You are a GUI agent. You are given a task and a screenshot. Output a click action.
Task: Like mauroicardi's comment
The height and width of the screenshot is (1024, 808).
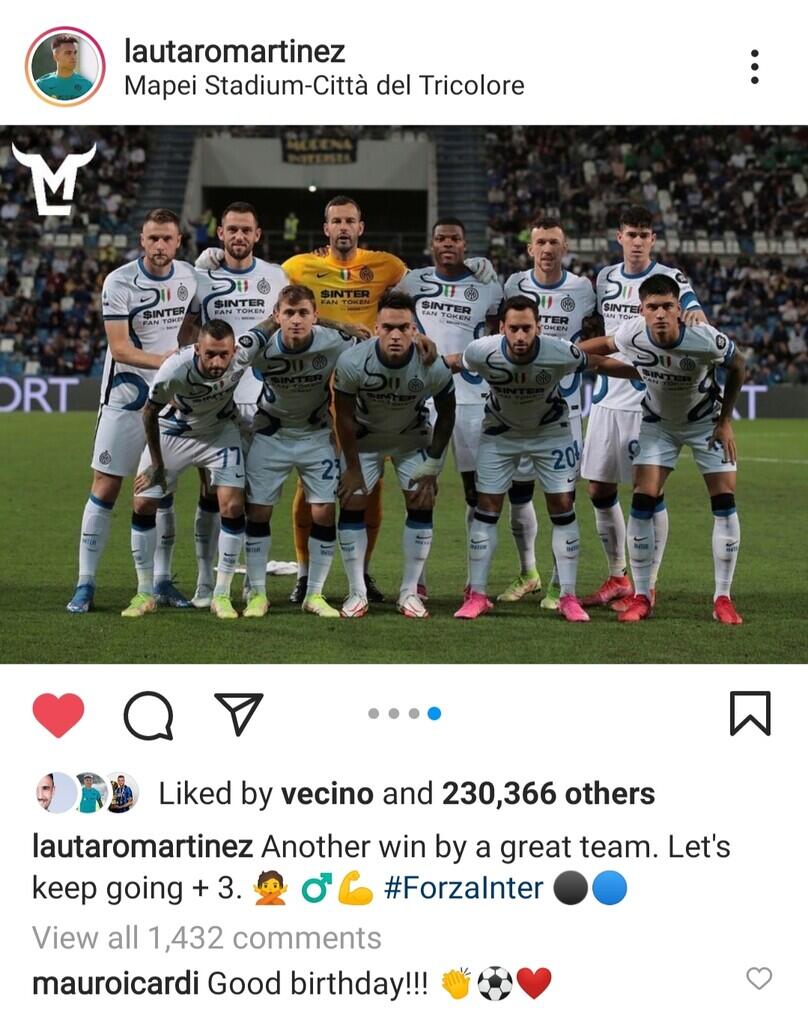point(759,978)
